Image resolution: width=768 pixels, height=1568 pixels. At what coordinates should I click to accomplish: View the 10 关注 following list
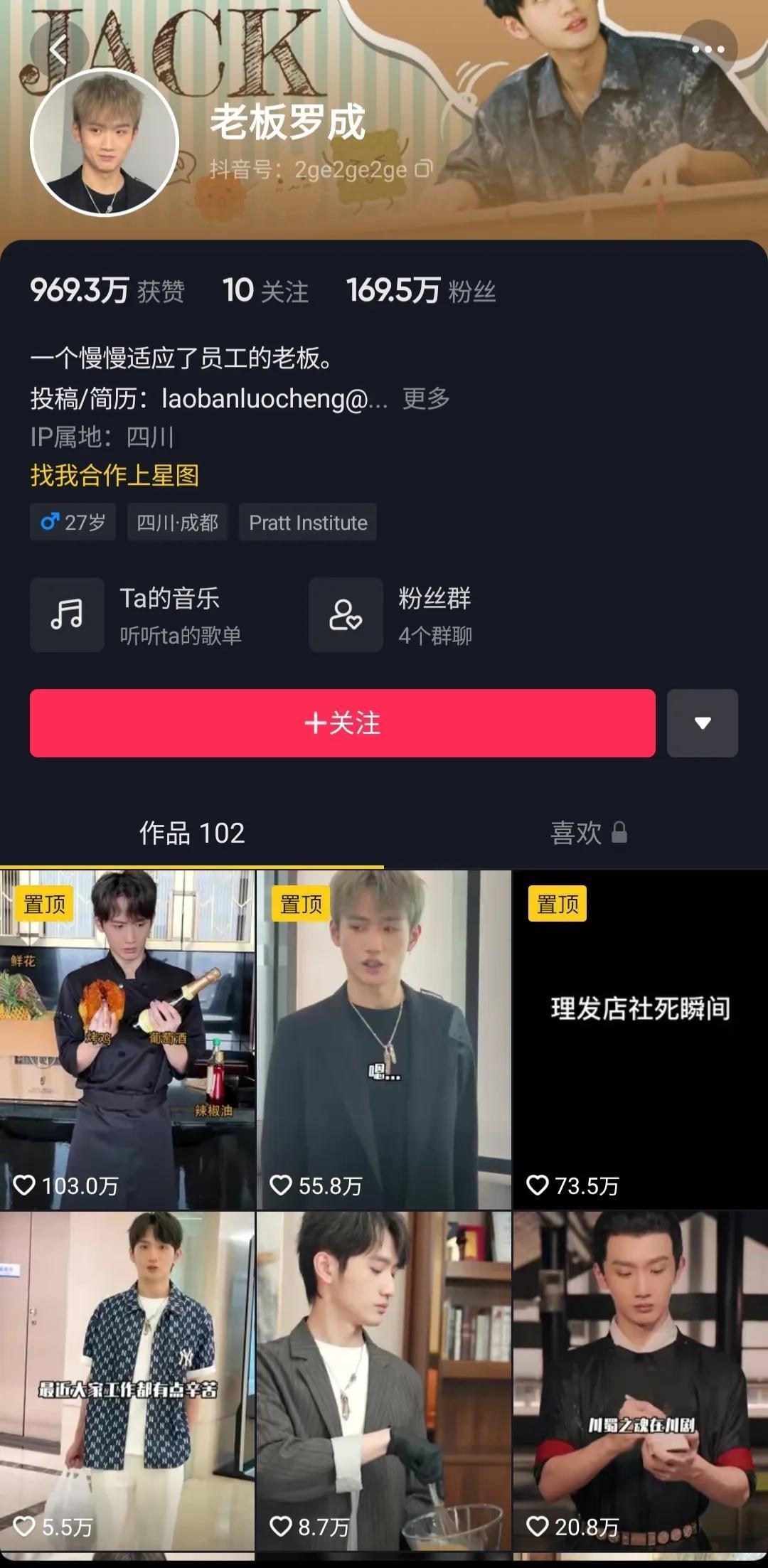(x=265, y=291)
